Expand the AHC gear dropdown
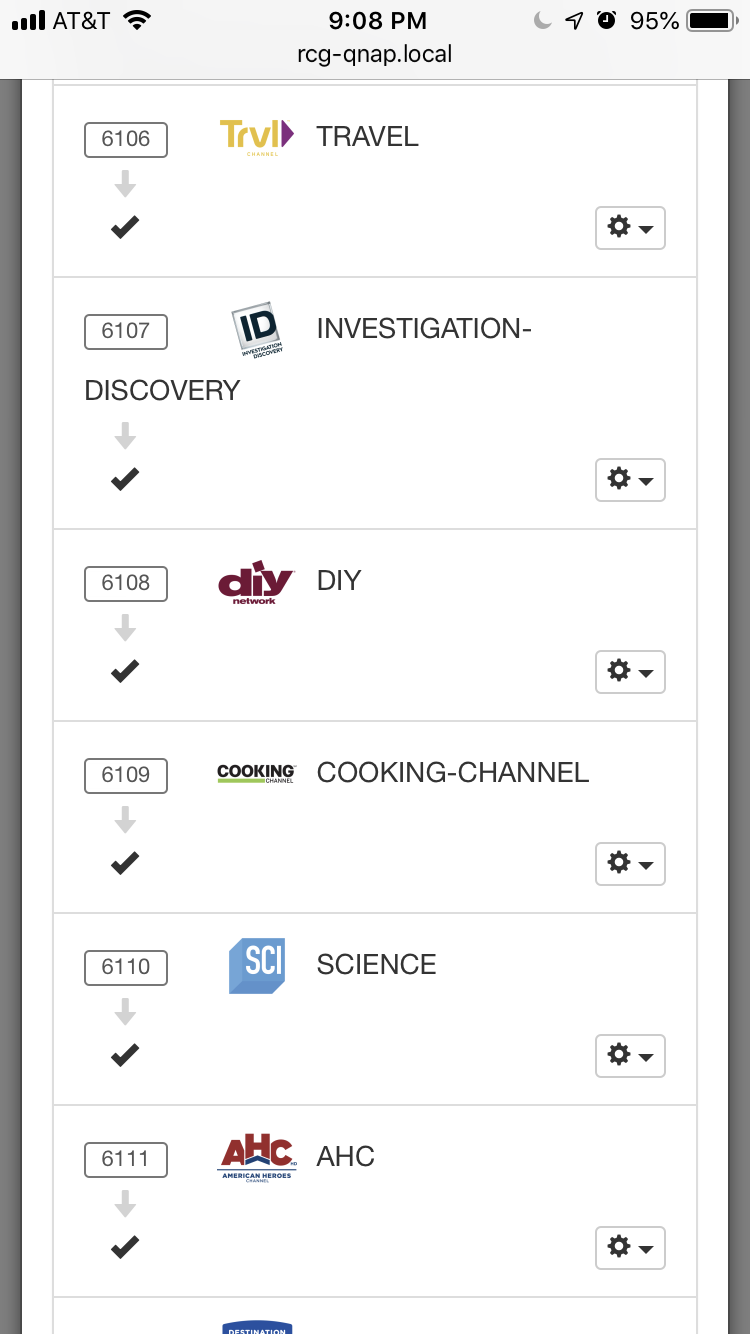Image resolution: width=750 pixels, height=1334 pixels. 630,1247
